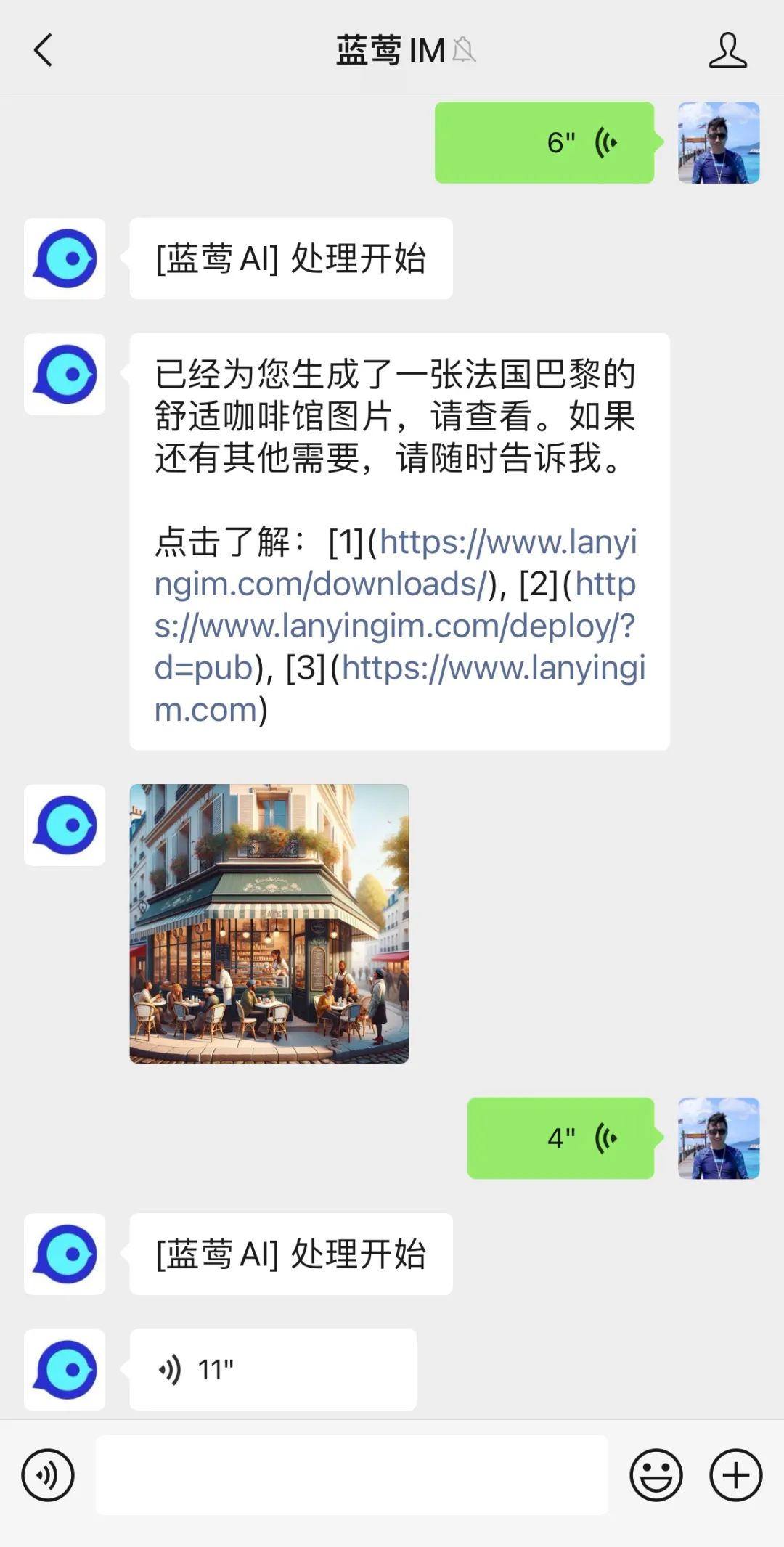
Task: Open the plus attachments menu
Action: (x=735, y=1475)
